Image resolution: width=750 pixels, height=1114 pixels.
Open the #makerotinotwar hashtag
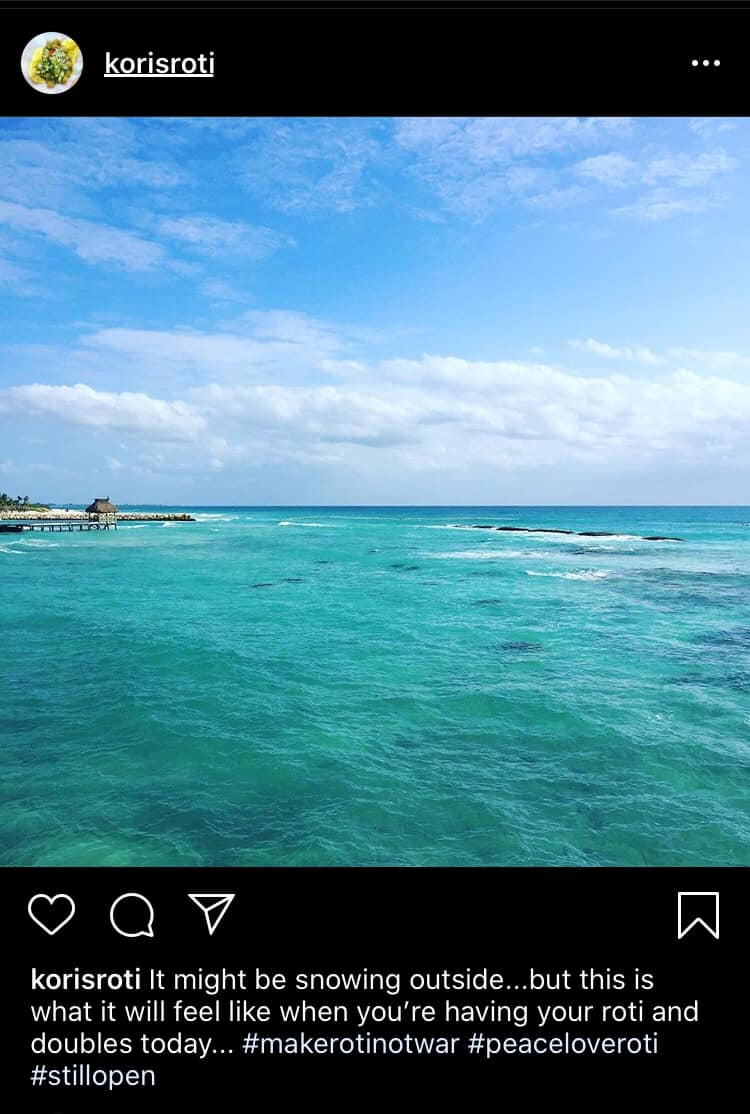[x=351, y=1044]
